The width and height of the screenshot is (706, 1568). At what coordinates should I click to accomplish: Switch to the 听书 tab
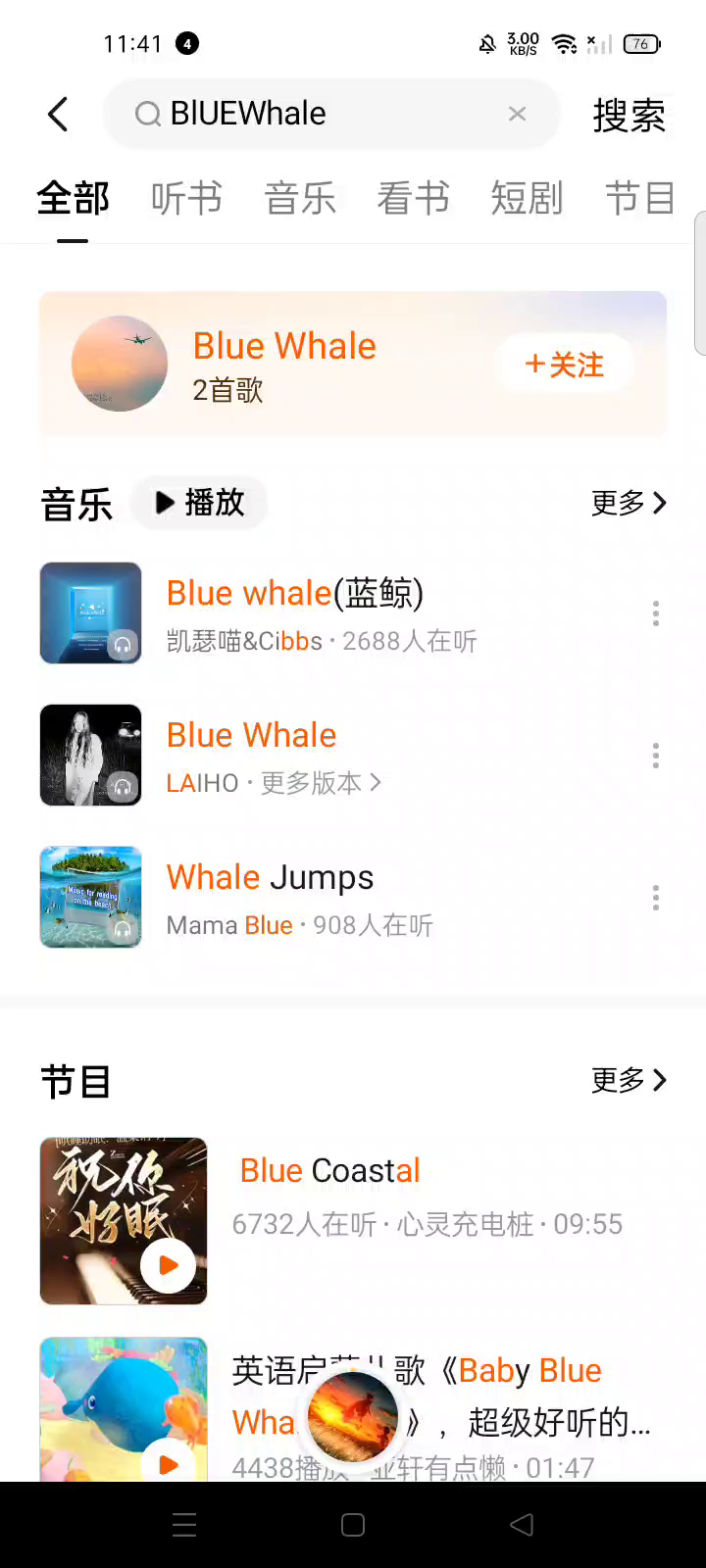click(186, 198)
